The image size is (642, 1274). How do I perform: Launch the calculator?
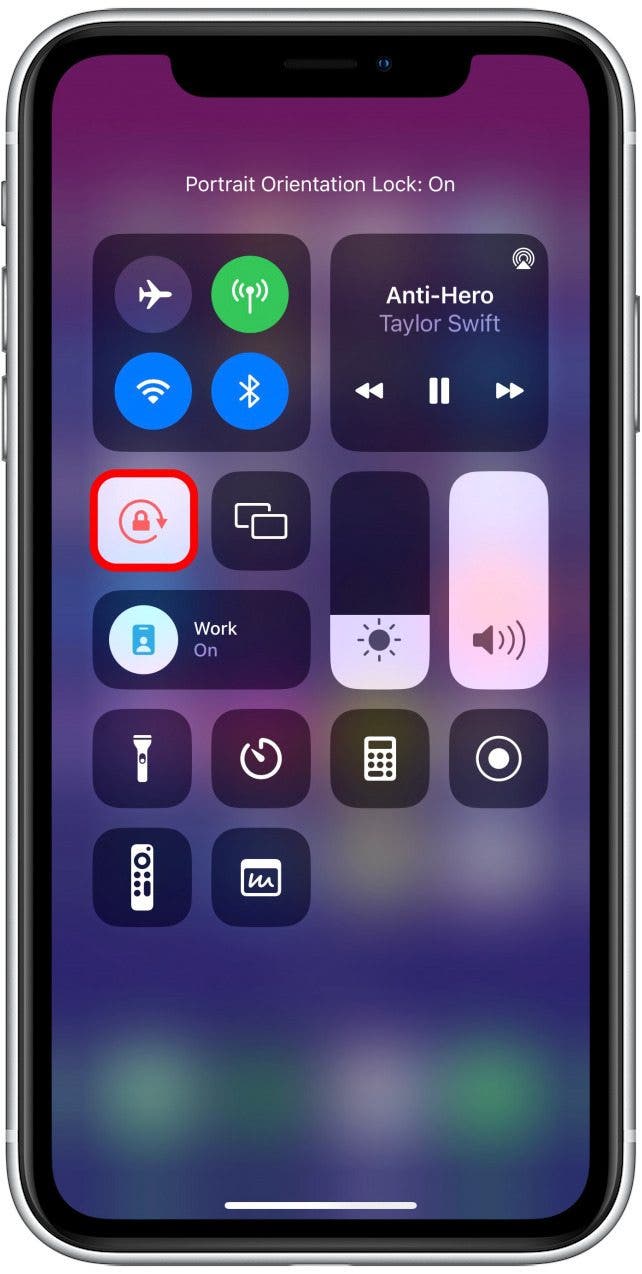click(x=380, y=758)
